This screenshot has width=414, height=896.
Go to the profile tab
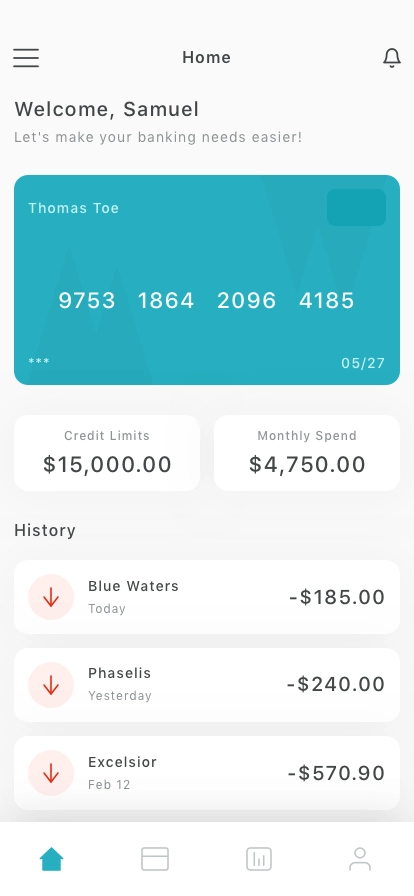[x=360, y=859]
